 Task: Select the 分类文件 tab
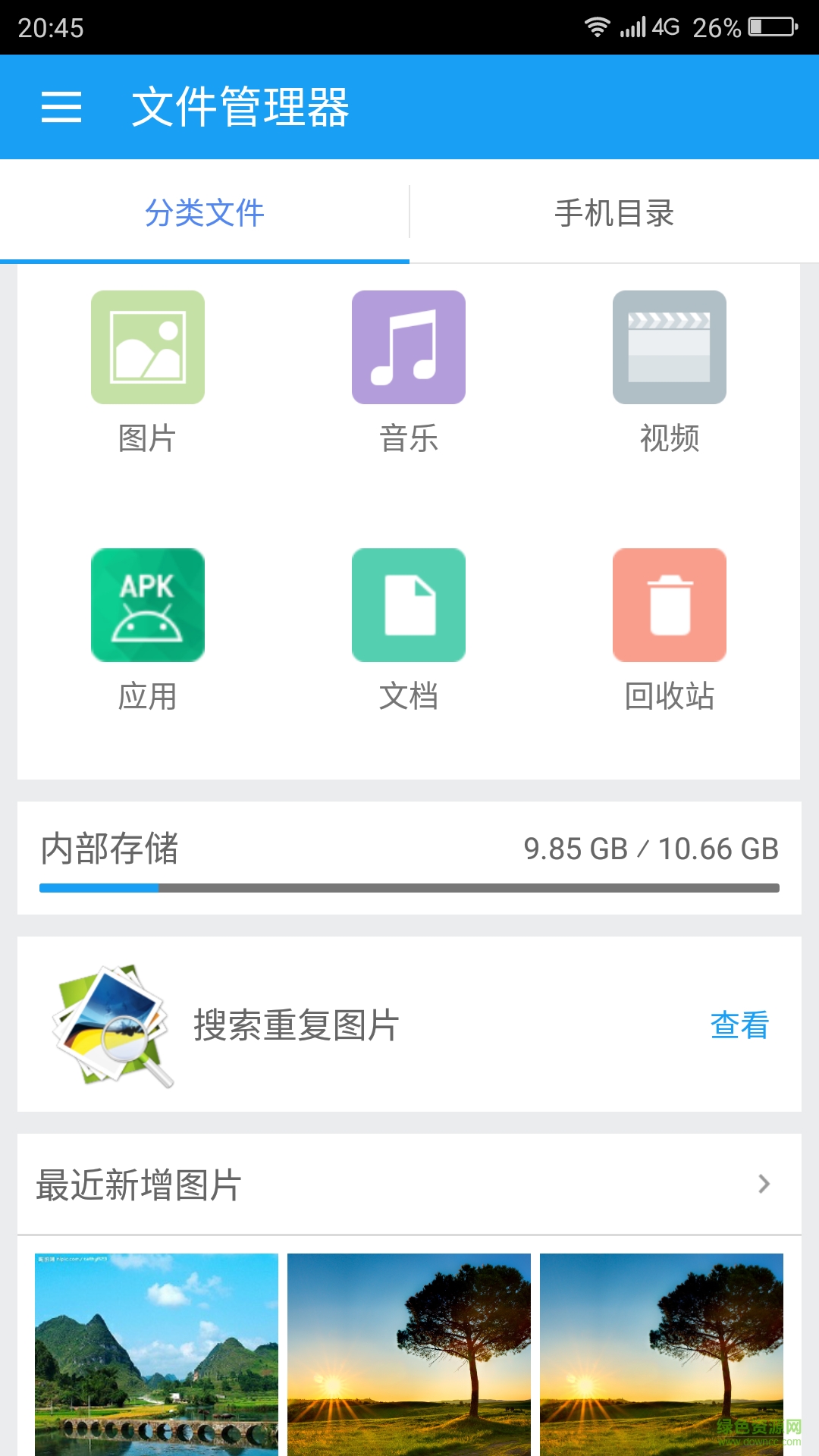(205, 213)
